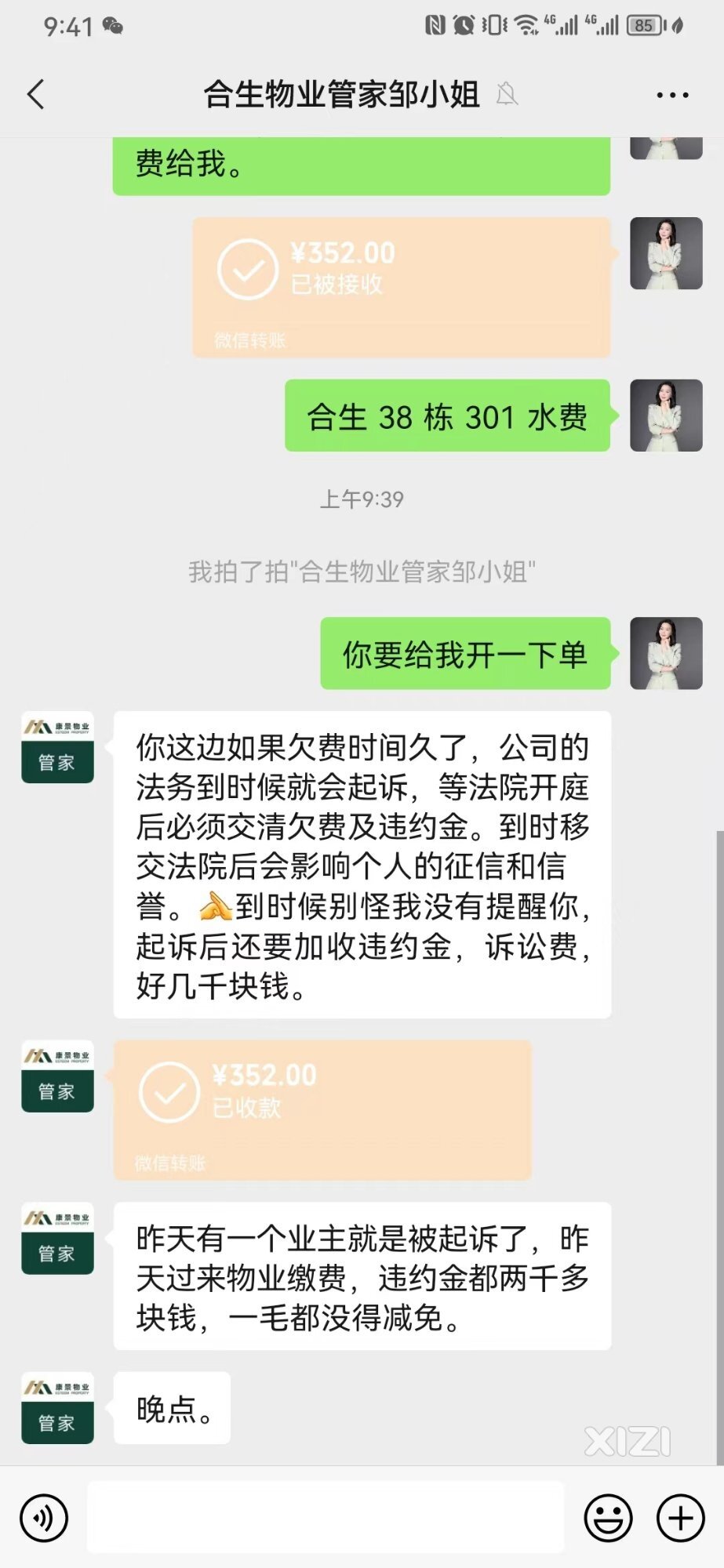Open 管家 profile via avatar beside 晚点。

tap(57, 1407)
